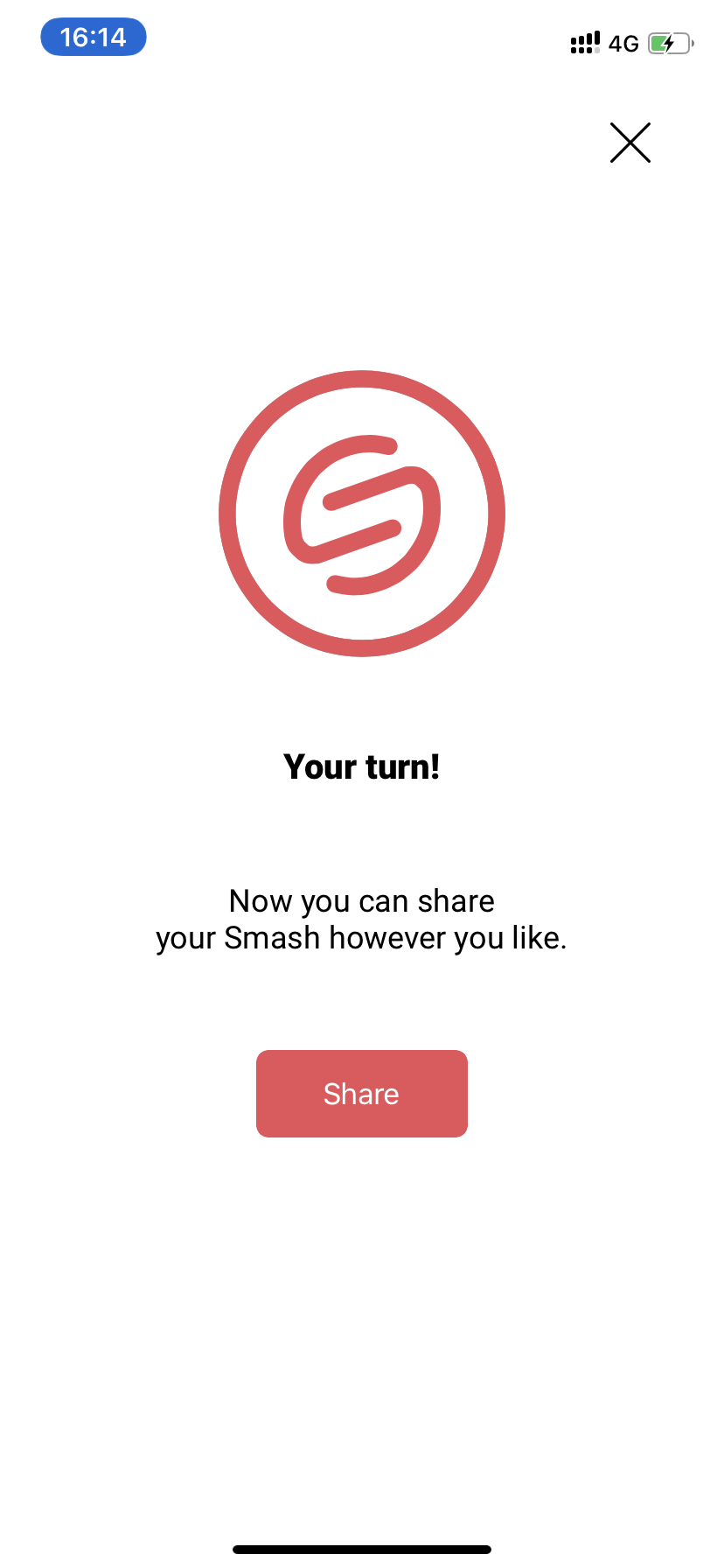Viewport: 724px width, 1568px height.
Task: Tap the red Share button
Action: point(362,1094)
